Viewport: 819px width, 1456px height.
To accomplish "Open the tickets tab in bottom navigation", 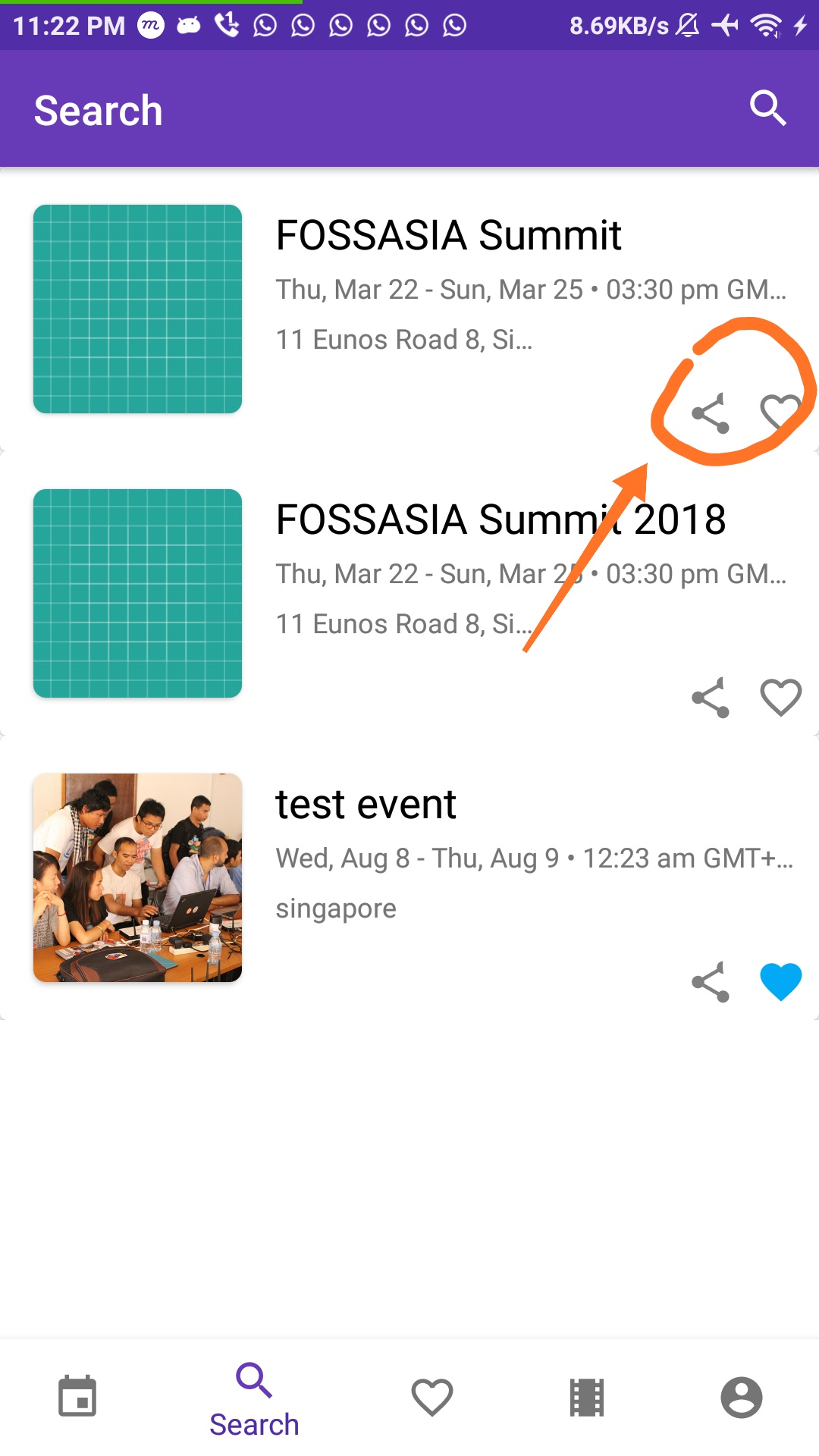I will click(587, 1397).
